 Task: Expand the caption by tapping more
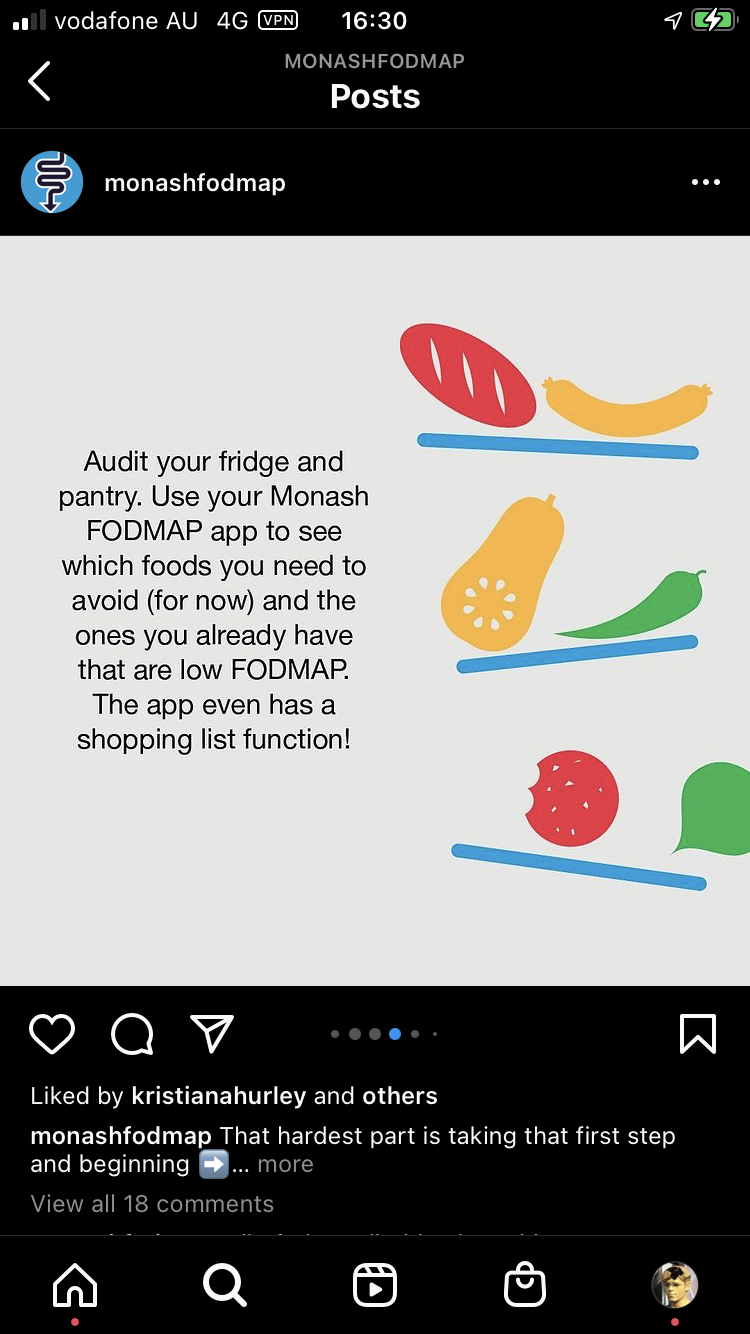click(285, 1164)
